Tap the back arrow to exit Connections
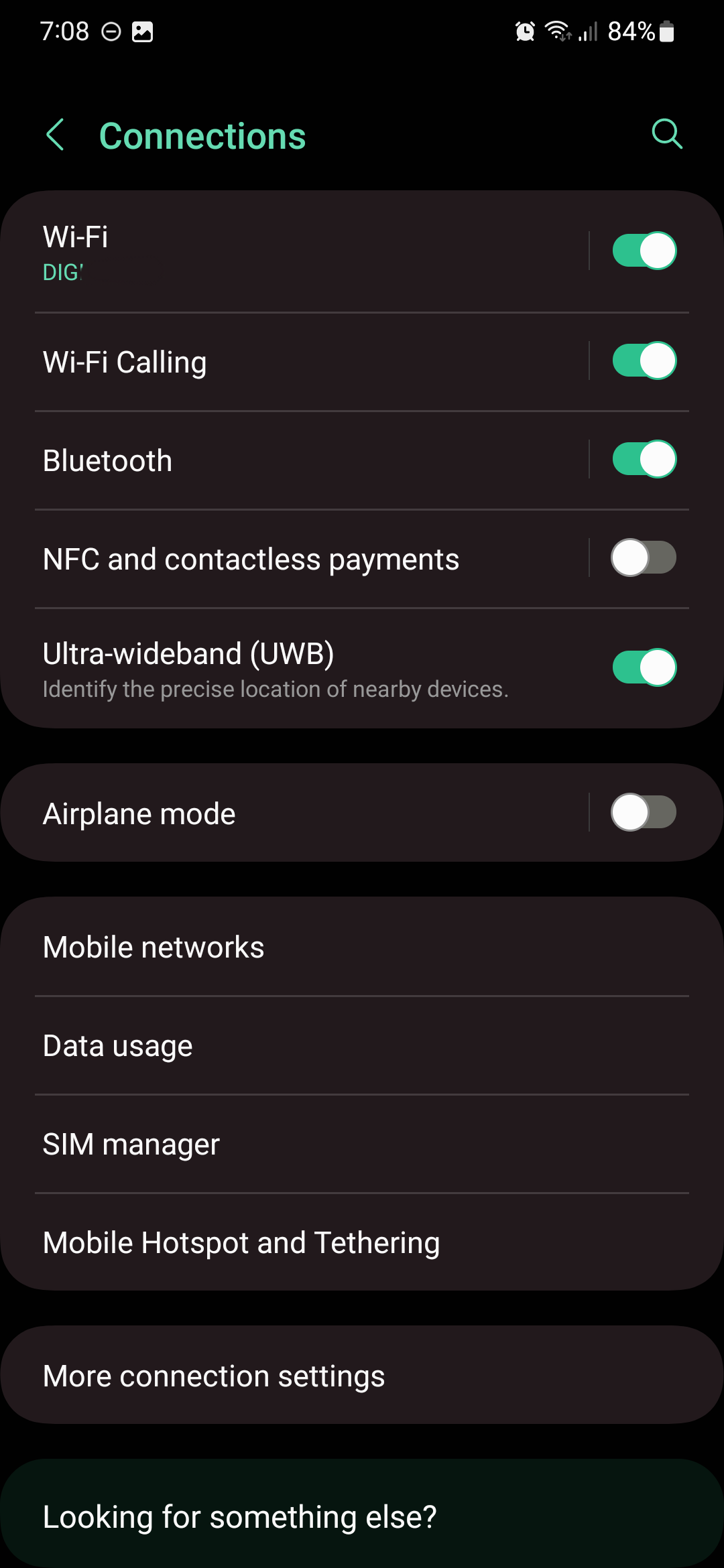This screenshot has width=724, height=1568. click(x=56, y=135)
